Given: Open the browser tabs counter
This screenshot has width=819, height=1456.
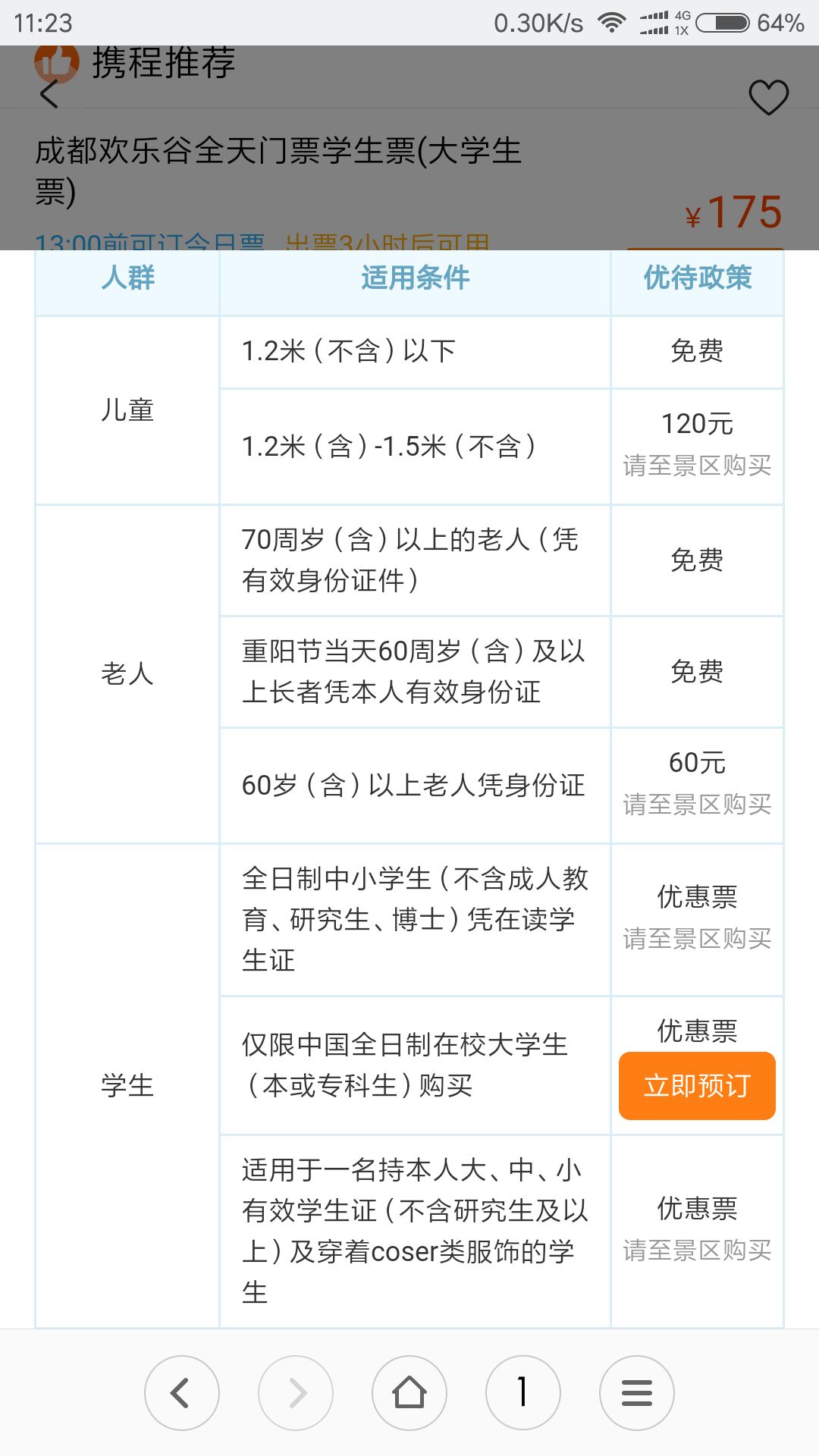Looking at the screenshot, I should point(523,1393).
